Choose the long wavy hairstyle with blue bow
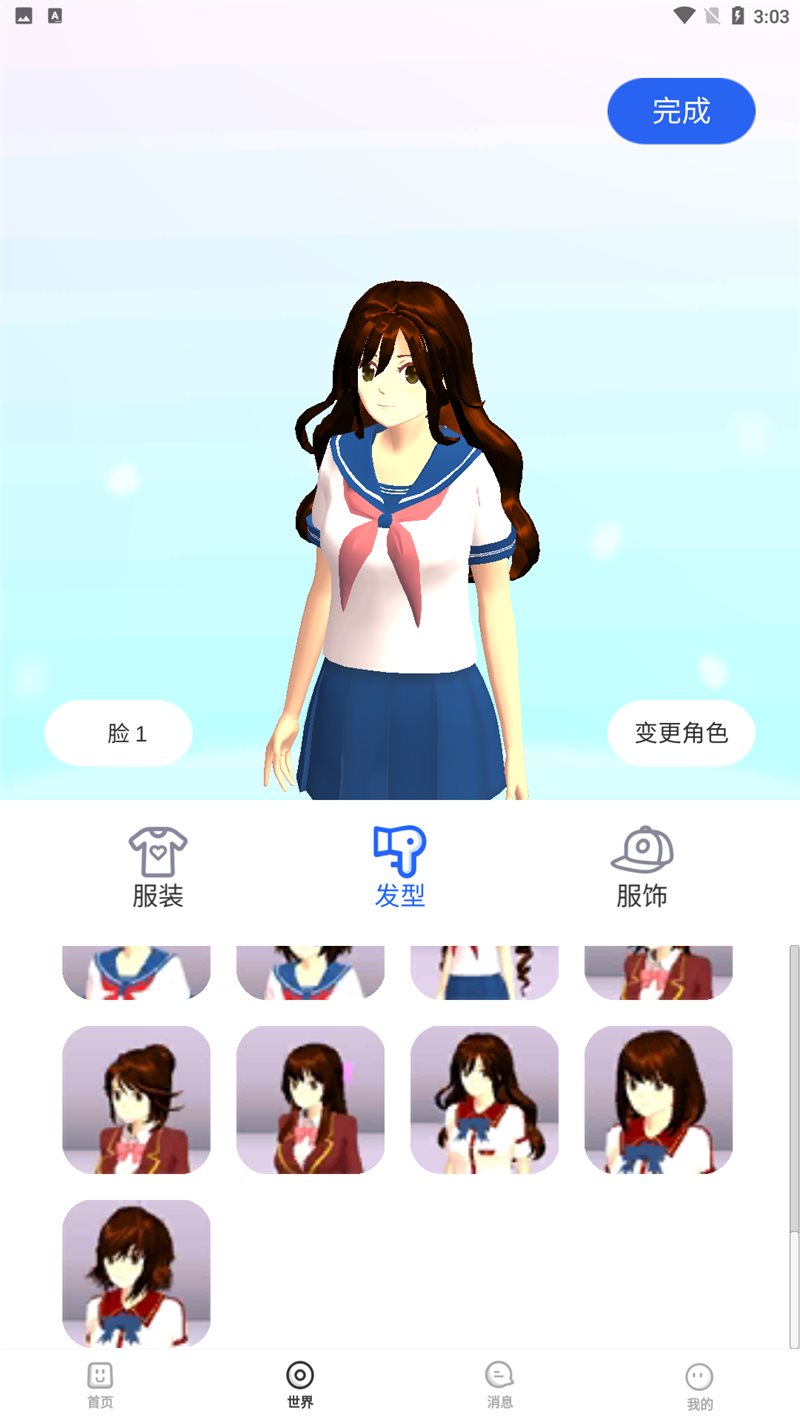 (x=484, y=1098)
